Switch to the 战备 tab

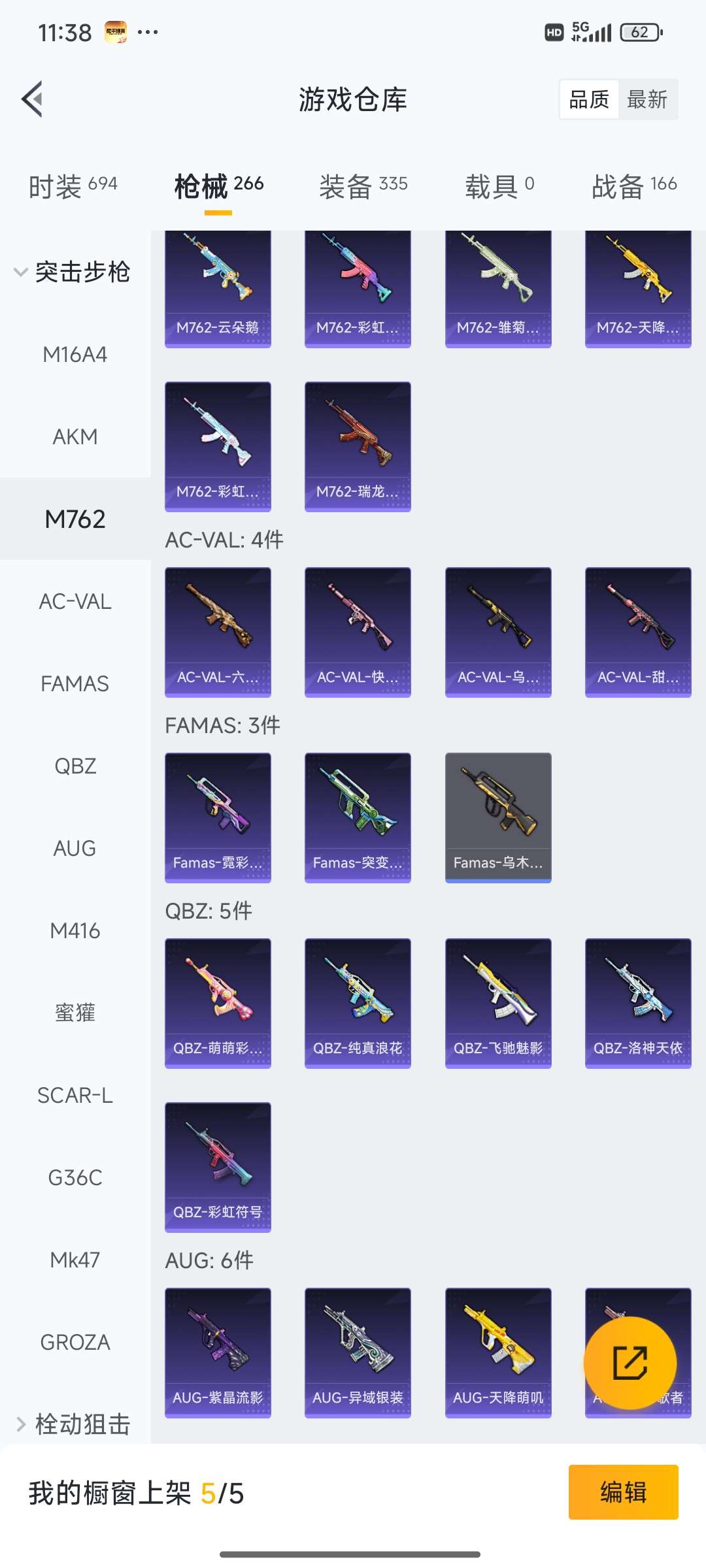click(633, 186)
